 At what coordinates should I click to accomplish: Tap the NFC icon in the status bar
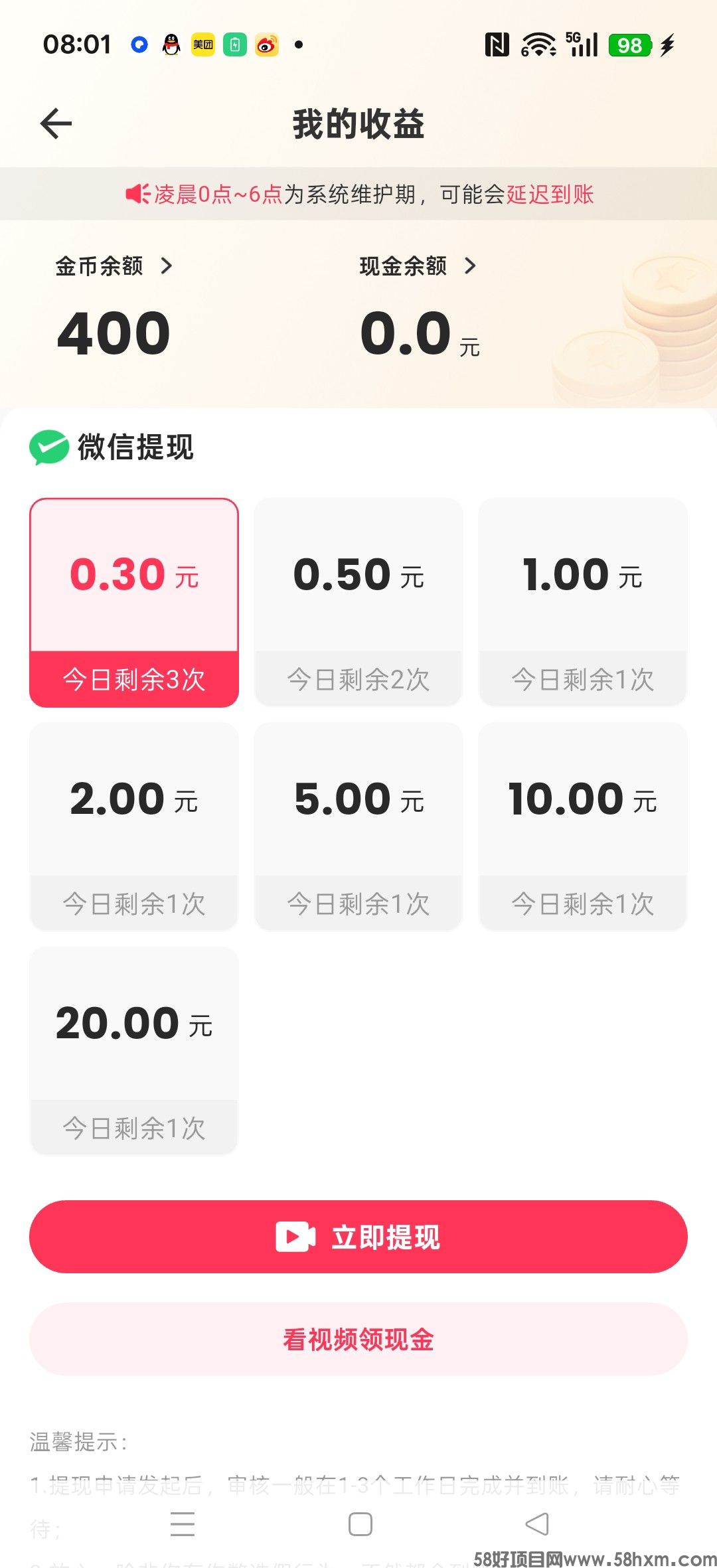pos(497,43)
